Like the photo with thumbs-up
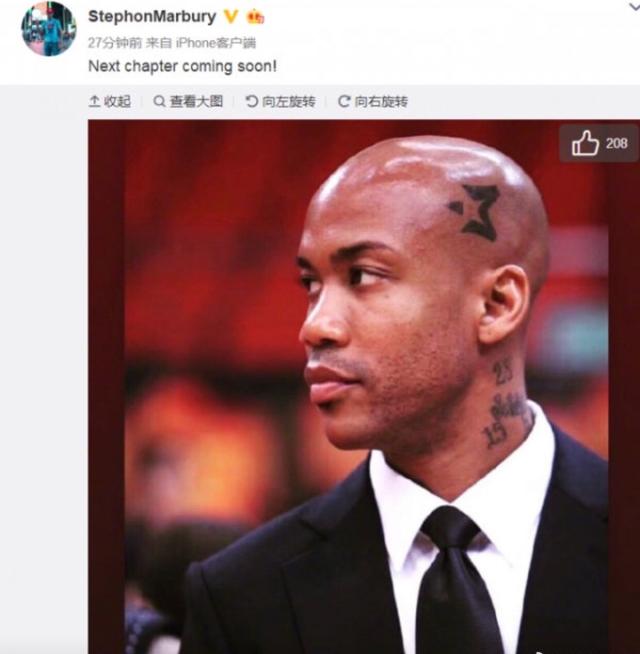 pos(598,144)
